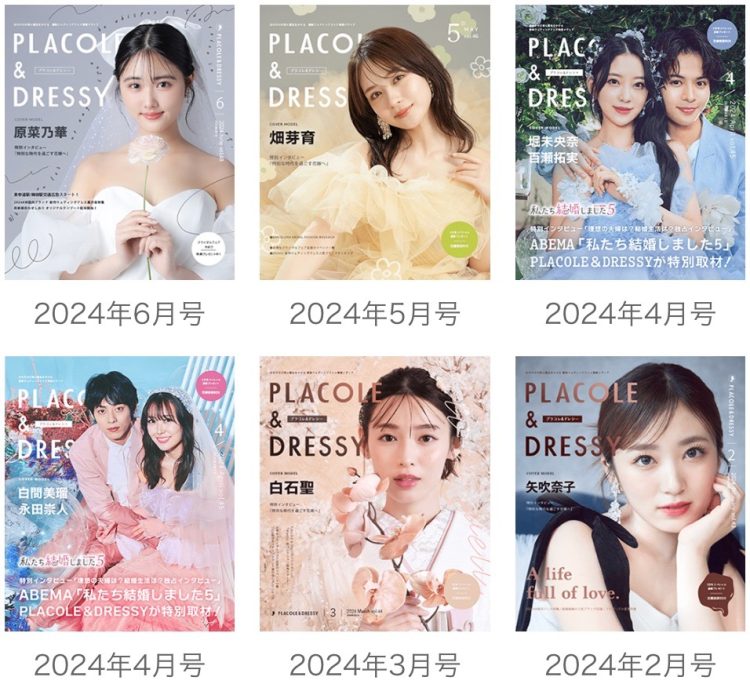View the 2024年4月号 issue featuring 堀未央奈
Image resolution: width=750 pixels, height=695 pixels.
(631, 142)
